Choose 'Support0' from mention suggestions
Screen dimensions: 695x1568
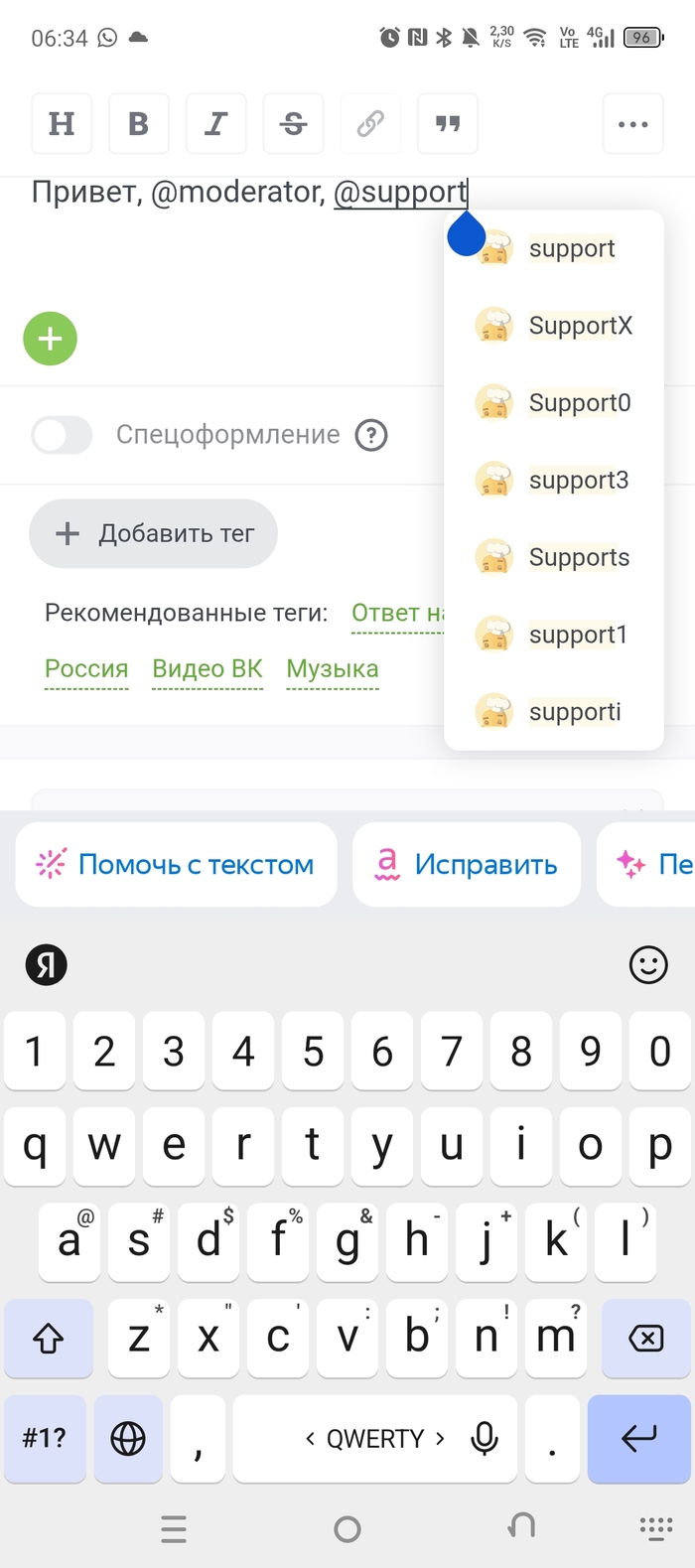tap(579, 403)
